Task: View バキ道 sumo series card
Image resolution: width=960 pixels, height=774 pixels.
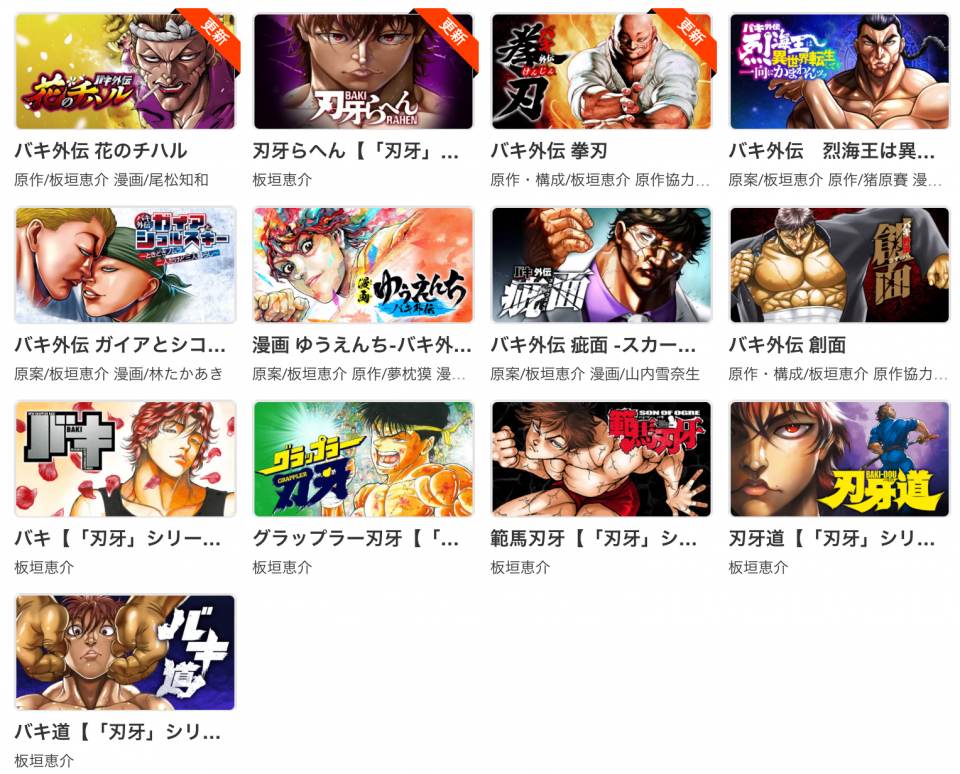Action: click(x=125, y=653)
